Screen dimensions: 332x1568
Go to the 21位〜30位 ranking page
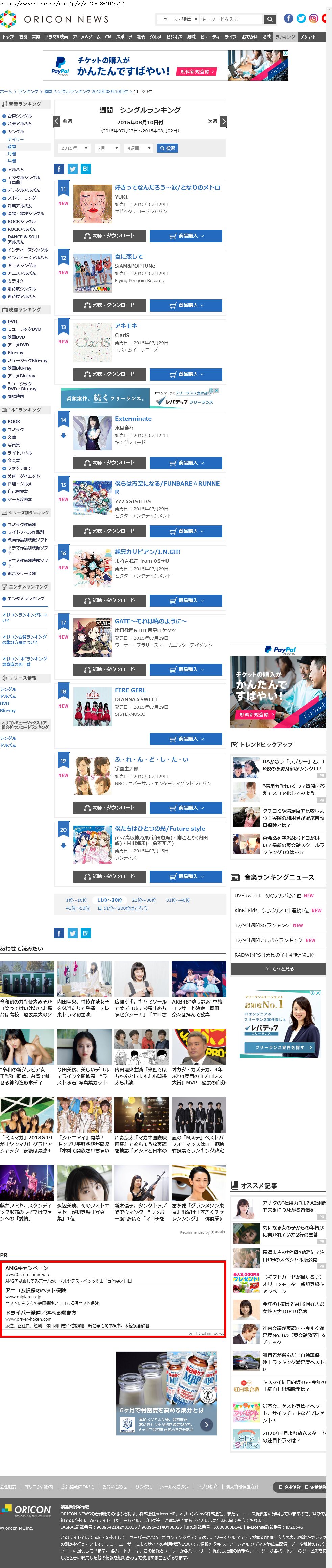(x=144, y=900)
